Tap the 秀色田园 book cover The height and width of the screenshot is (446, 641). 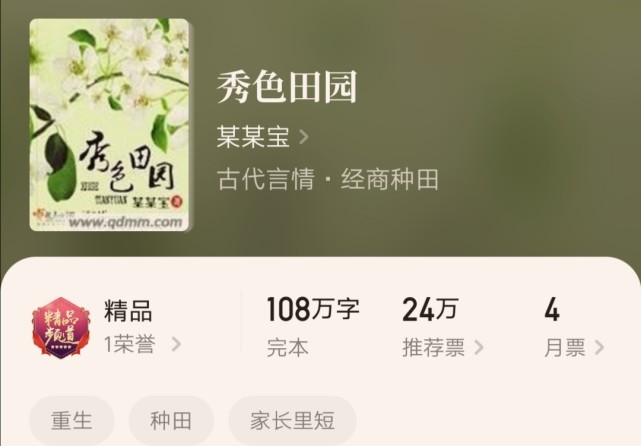[110, 125]
